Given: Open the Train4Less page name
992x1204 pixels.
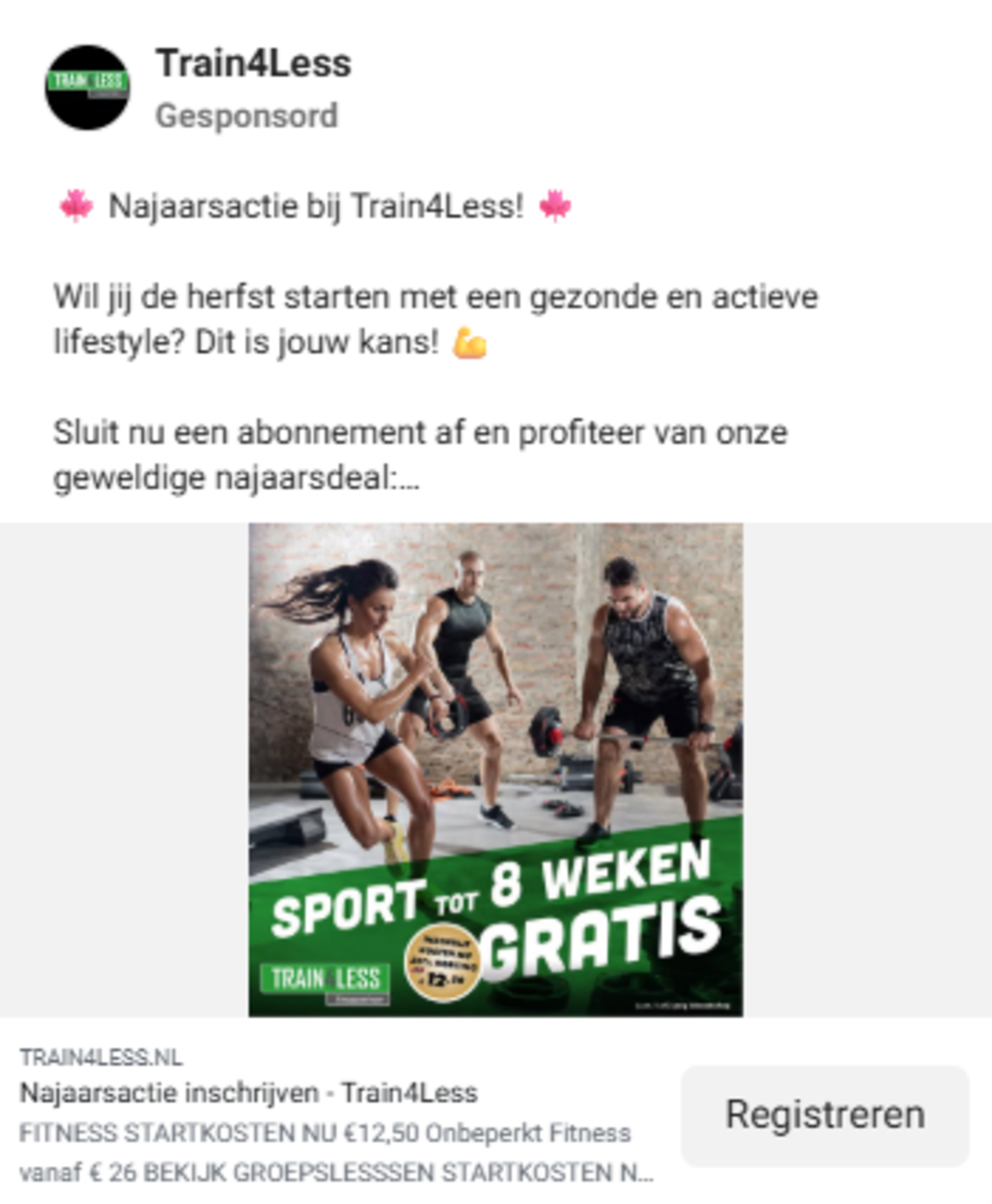Looking at the screenshot, I should (x=253, y=63).
